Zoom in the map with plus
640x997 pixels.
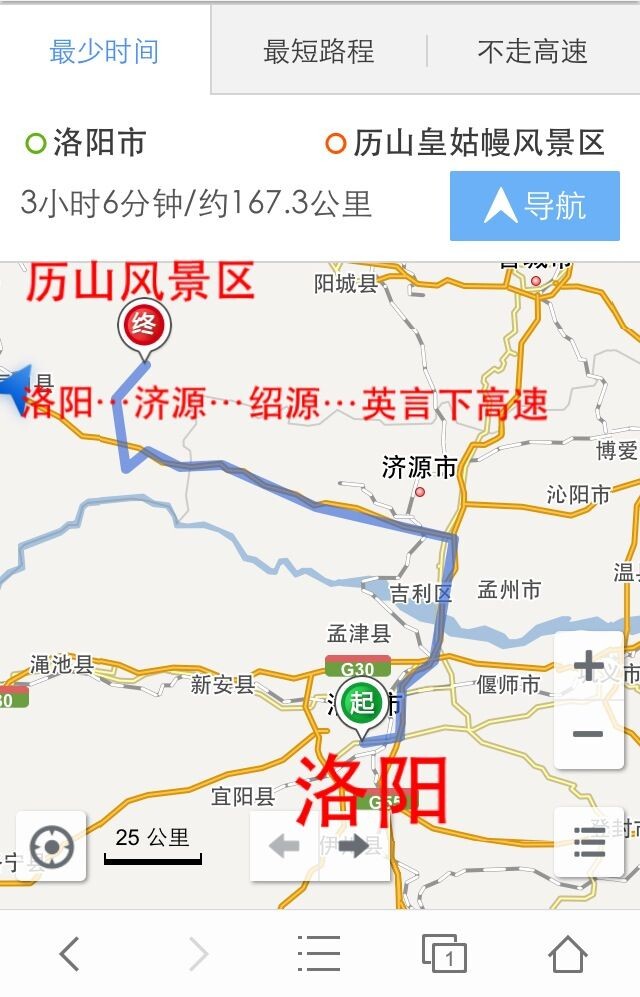pos(588,666)
